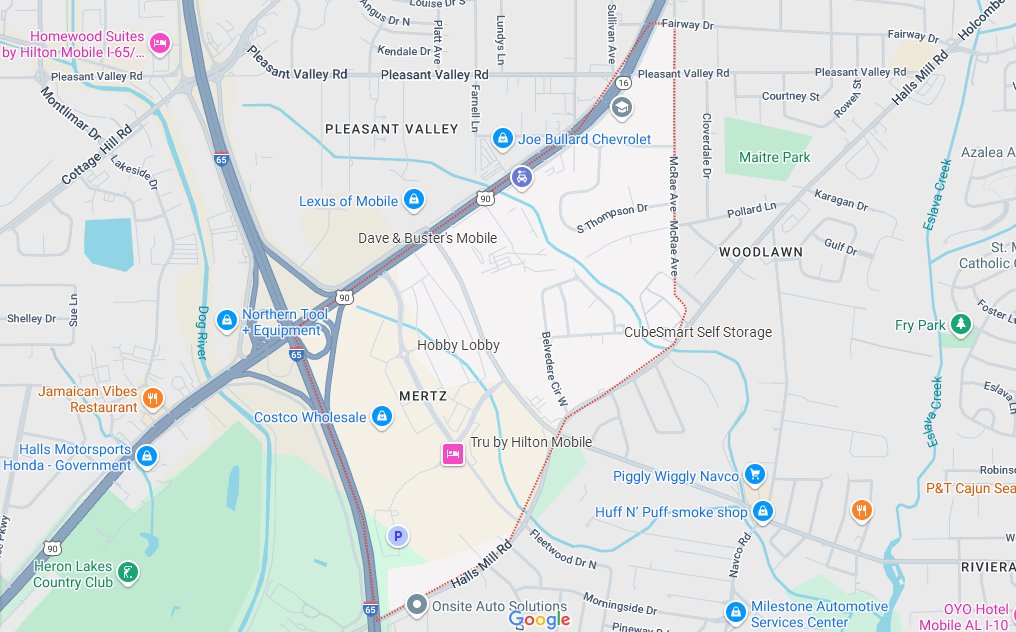
Task: Select the Heron Lakes Country Club marker
Action: [128, 574]
